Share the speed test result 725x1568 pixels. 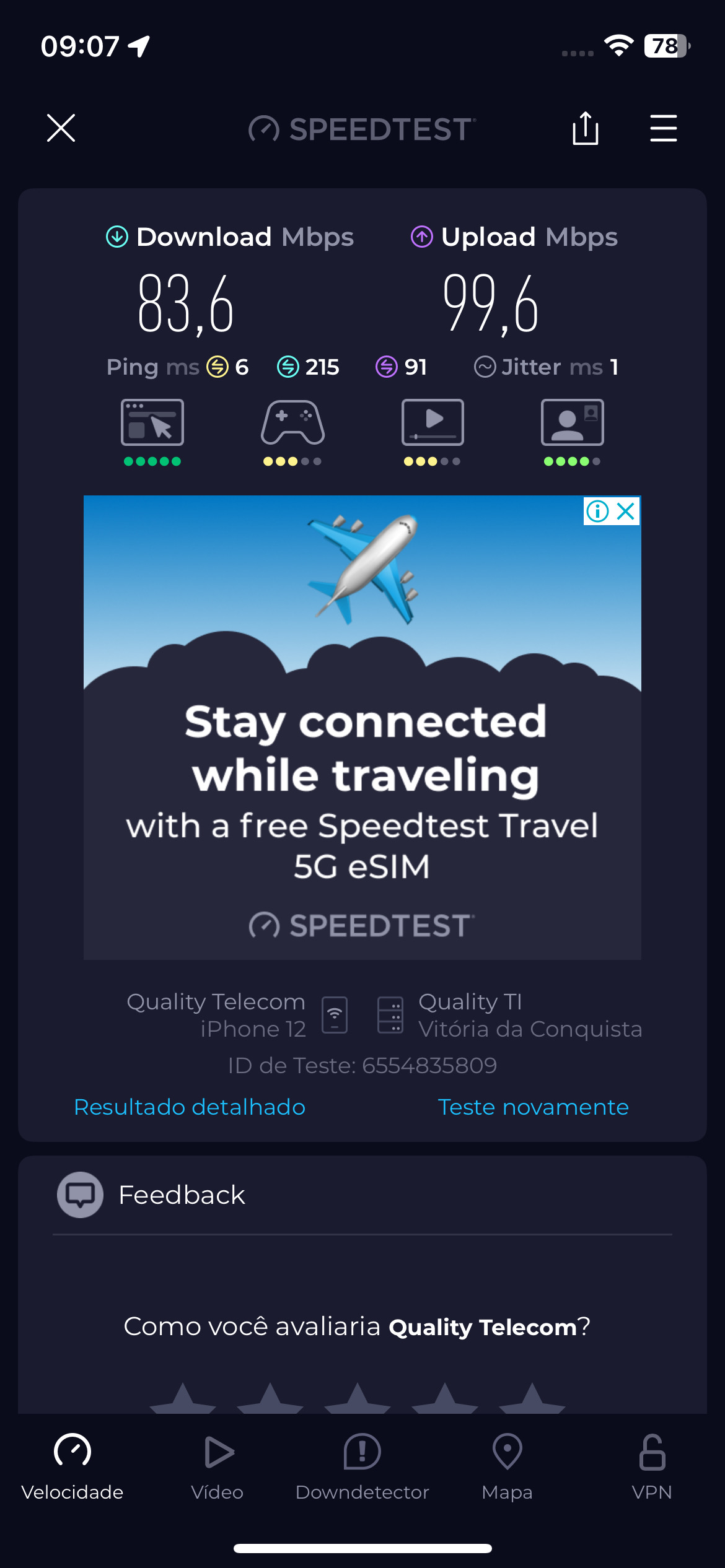(585, 128)
